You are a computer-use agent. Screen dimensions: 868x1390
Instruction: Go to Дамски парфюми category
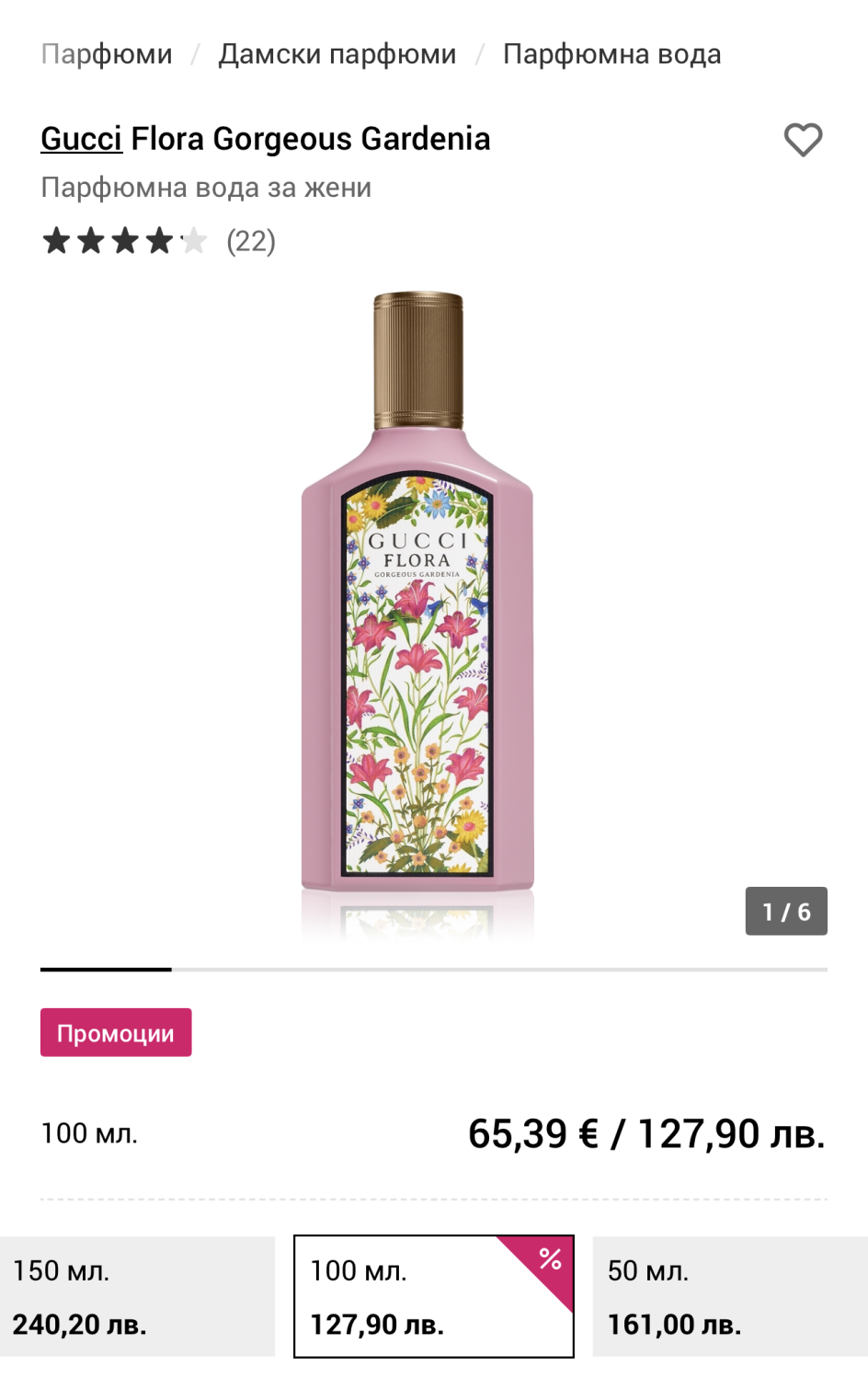pyautogui.click(x=337, y=54)
